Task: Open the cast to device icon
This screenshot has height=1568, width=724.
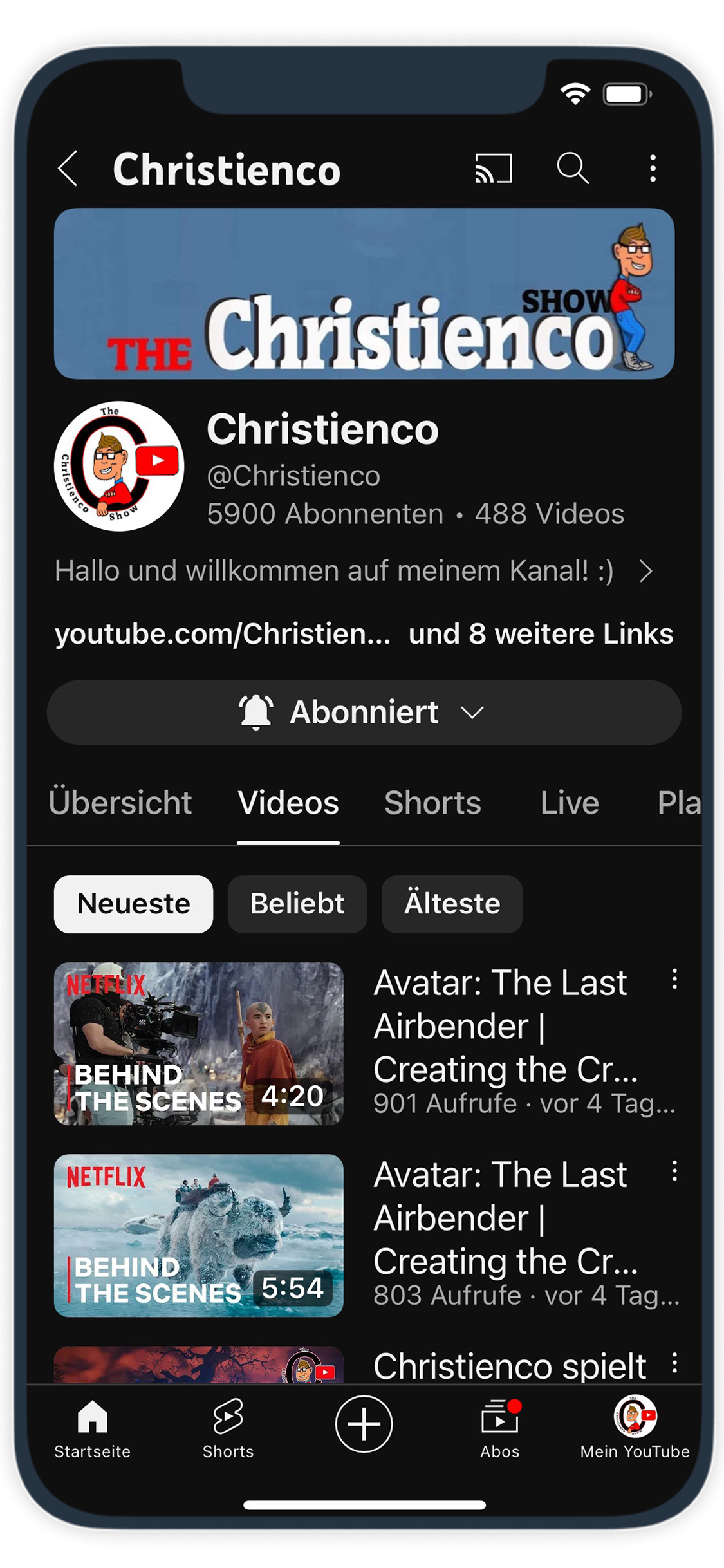Action: pyautogui.click(x=493, y=169)
